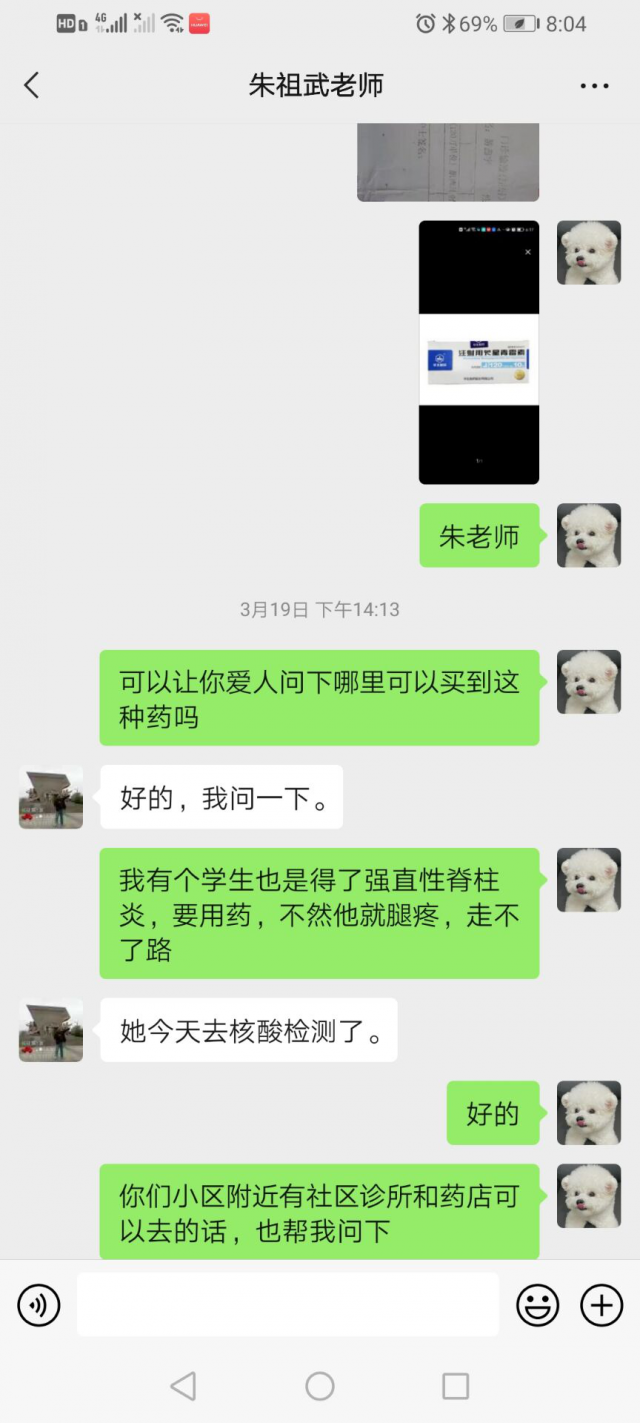The image size is (640, 1423).
Task: Open the partially visible document photo
Action: click(448, 162)
